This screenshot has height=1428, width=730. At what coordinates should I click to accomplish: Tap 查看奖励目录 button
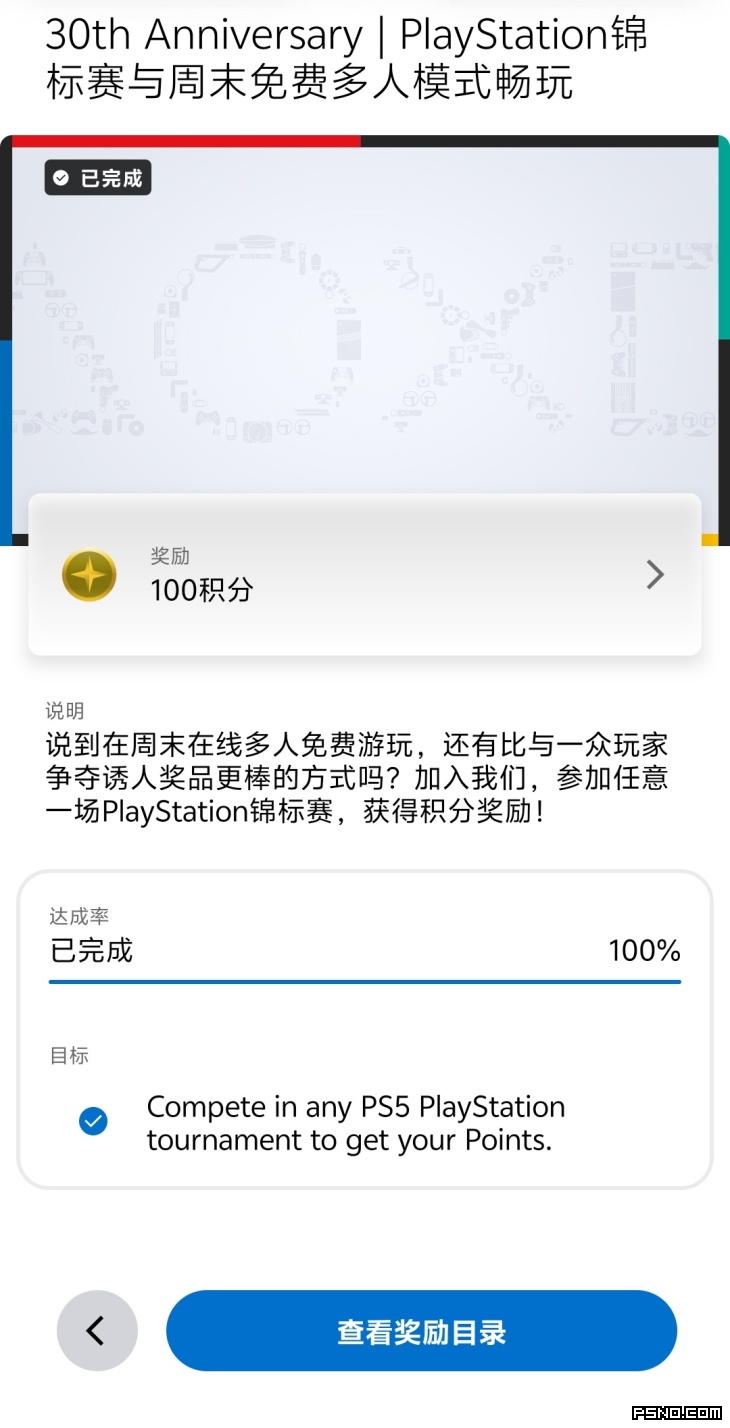[x=421, y=1331]
